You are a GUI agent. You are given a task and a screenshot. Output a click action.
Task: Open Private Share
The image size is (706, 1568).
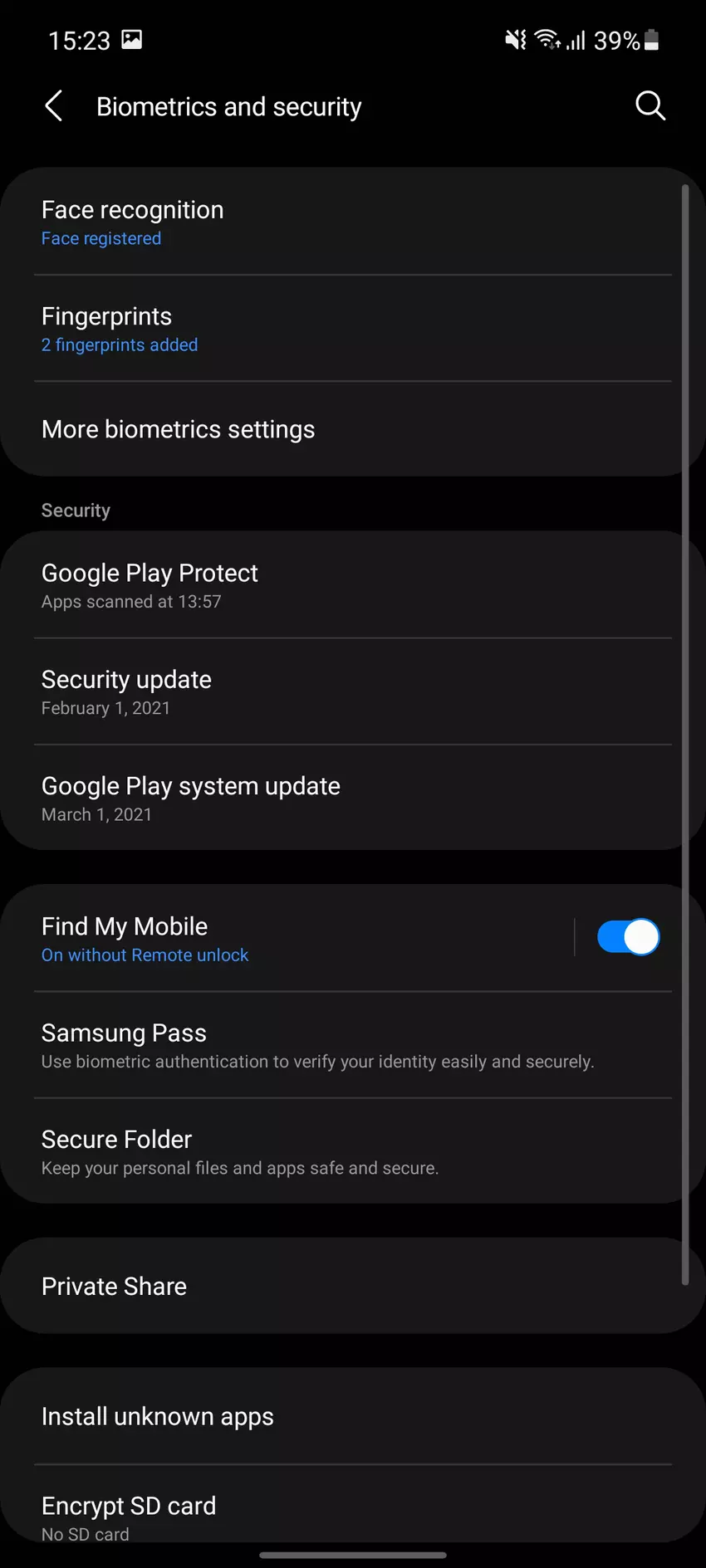[332, 1286]
